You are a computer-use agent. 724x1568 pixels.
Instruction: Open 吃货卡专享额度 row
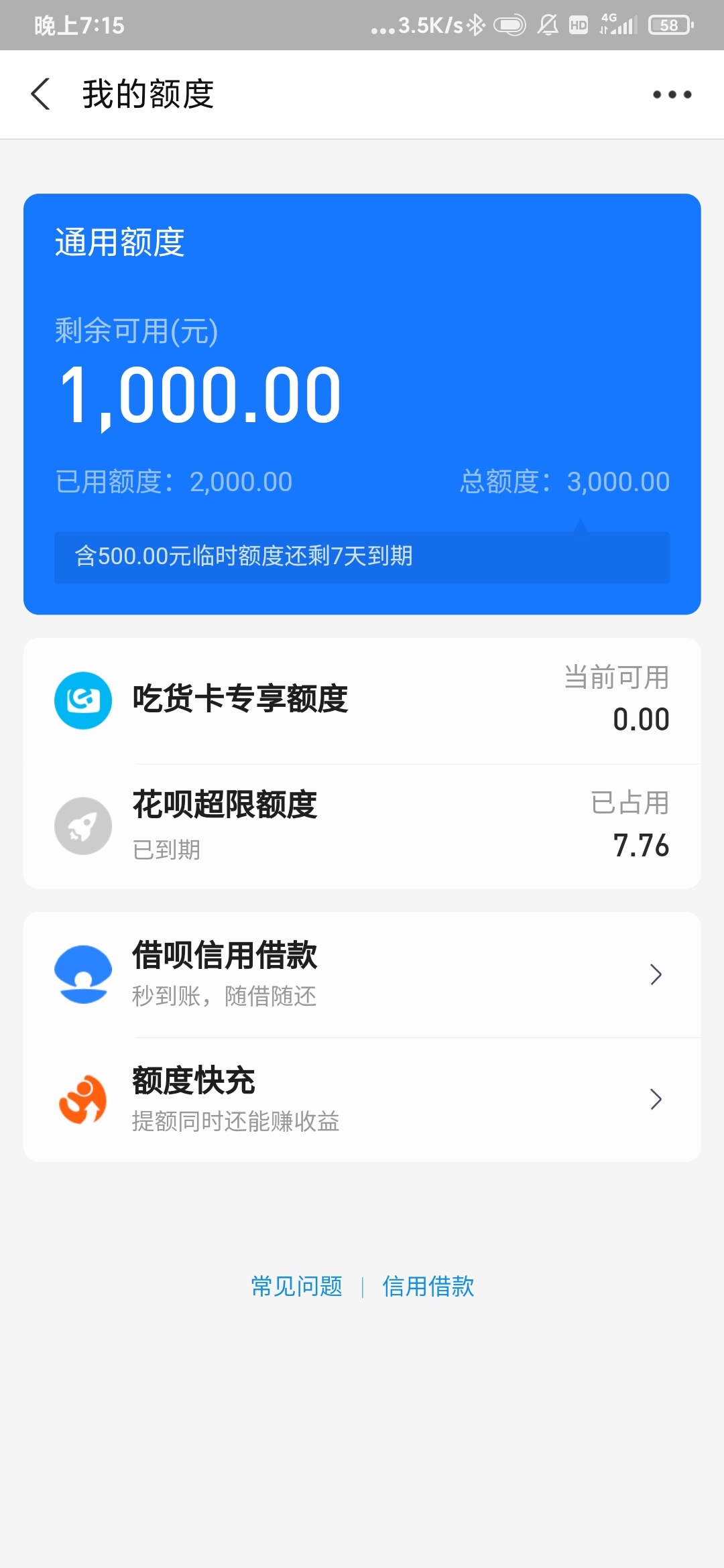point(362,701)
